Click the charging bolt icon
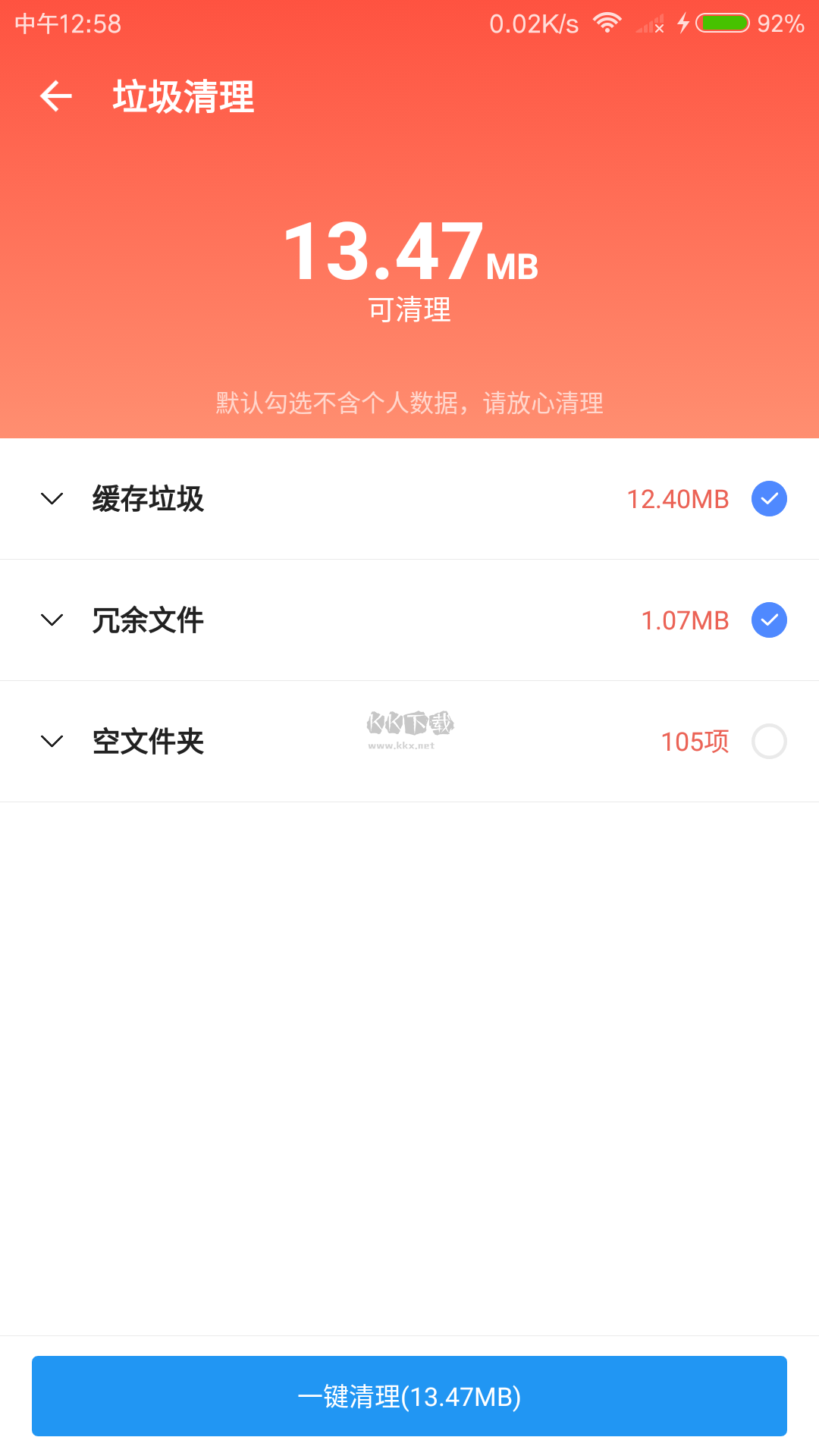 [x=684, y=24]
